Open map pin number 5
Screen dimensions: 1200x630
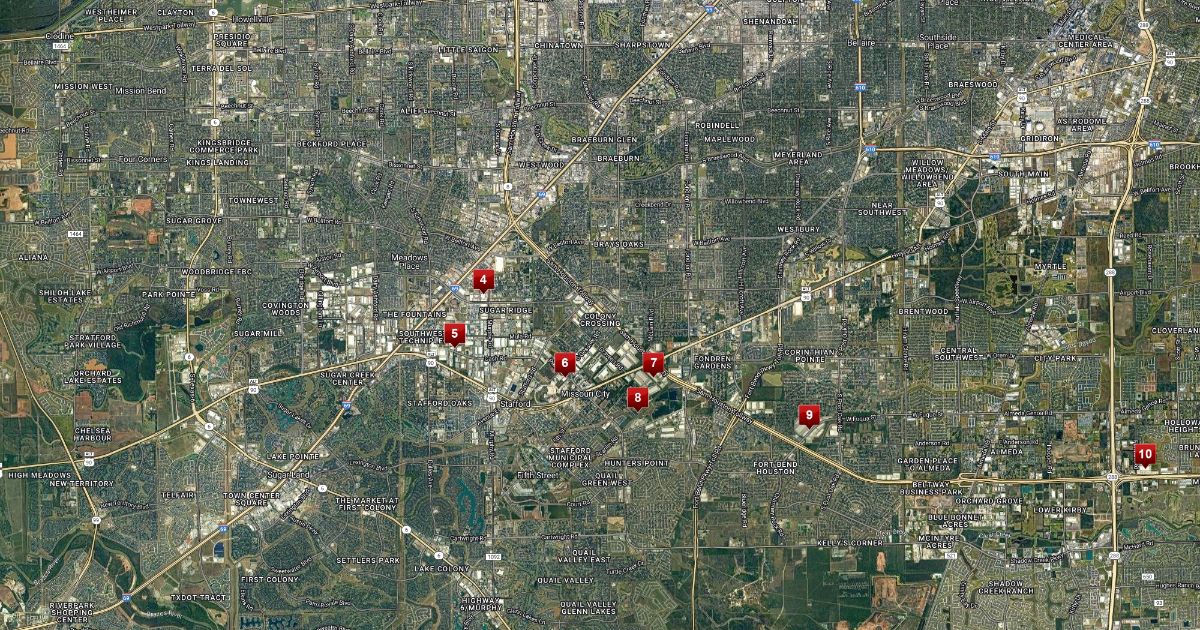coord(455,334)
